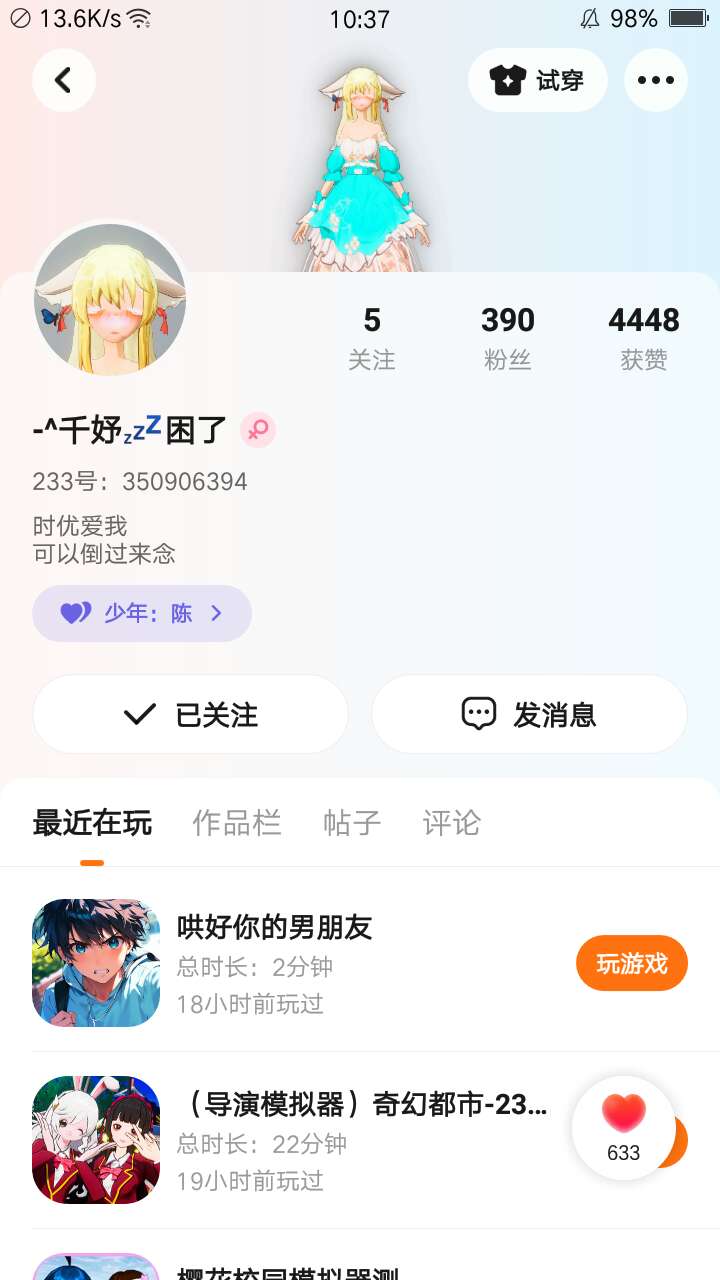
Task: View the 关注 following list
Action: [372, 338]
